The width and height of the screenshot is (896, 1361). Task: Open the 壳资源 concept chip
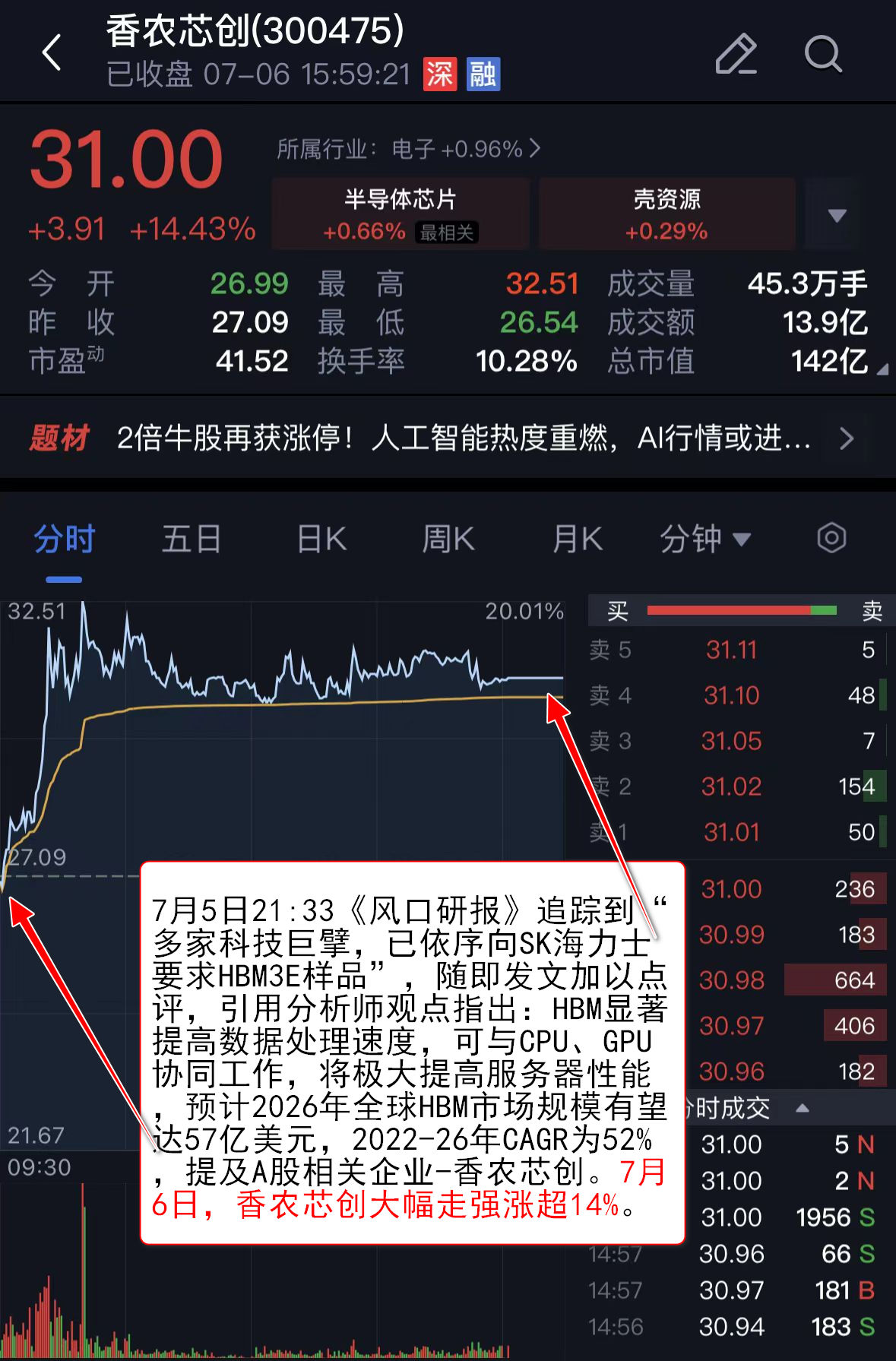[x=666, y=214]
